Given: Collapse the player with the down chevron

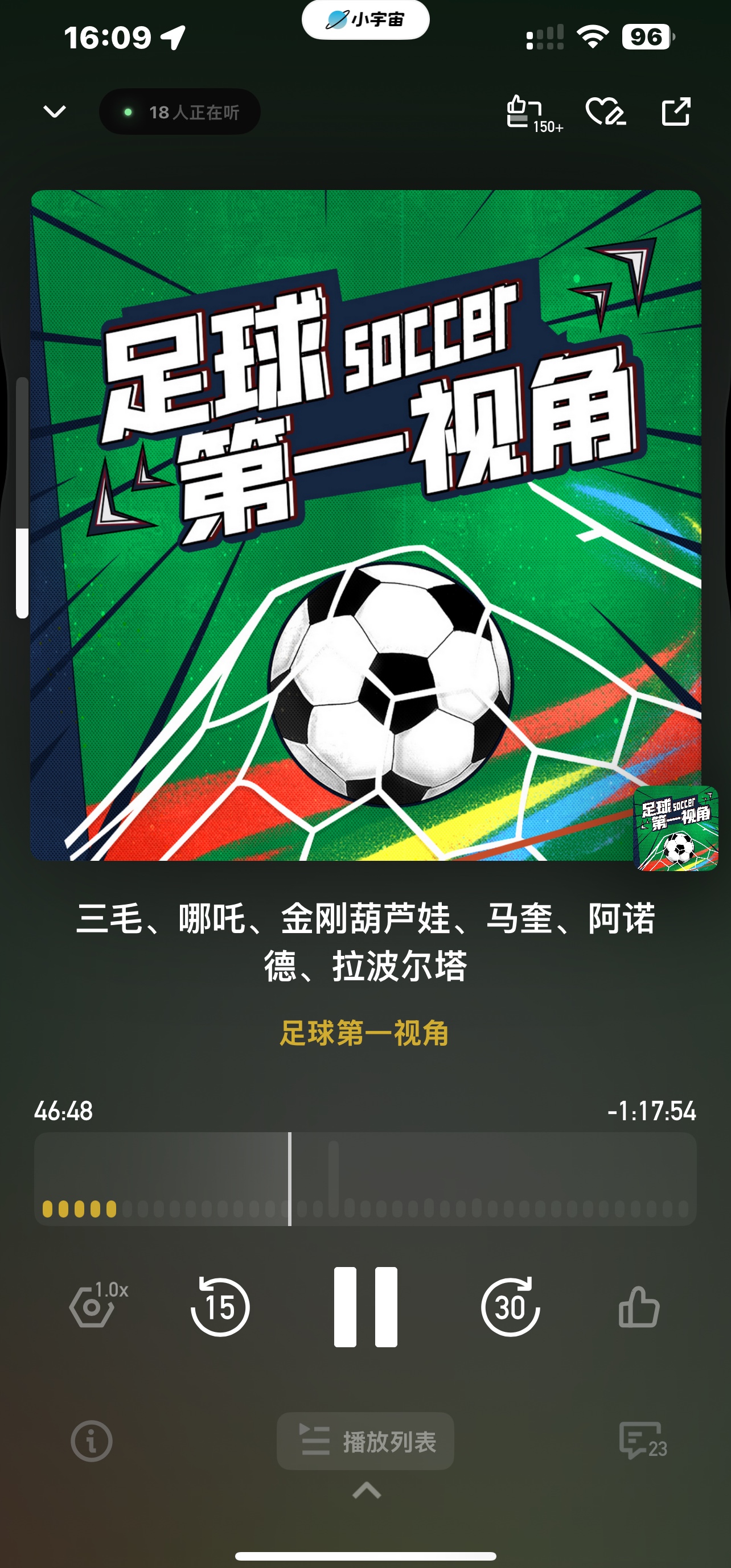Looking at the screenshot, I should [55, 112].
